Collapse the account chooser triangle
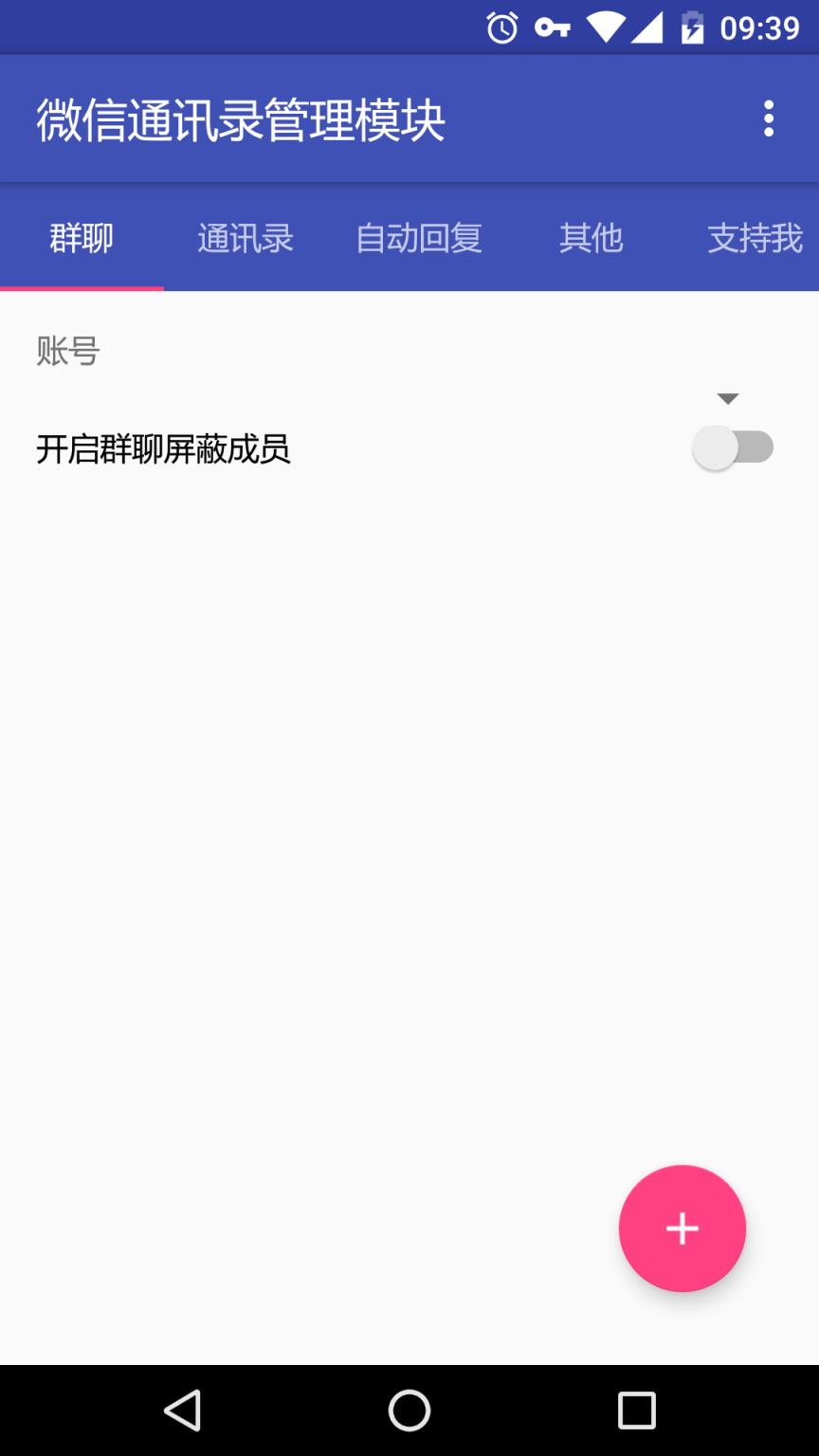 (728, 398)
